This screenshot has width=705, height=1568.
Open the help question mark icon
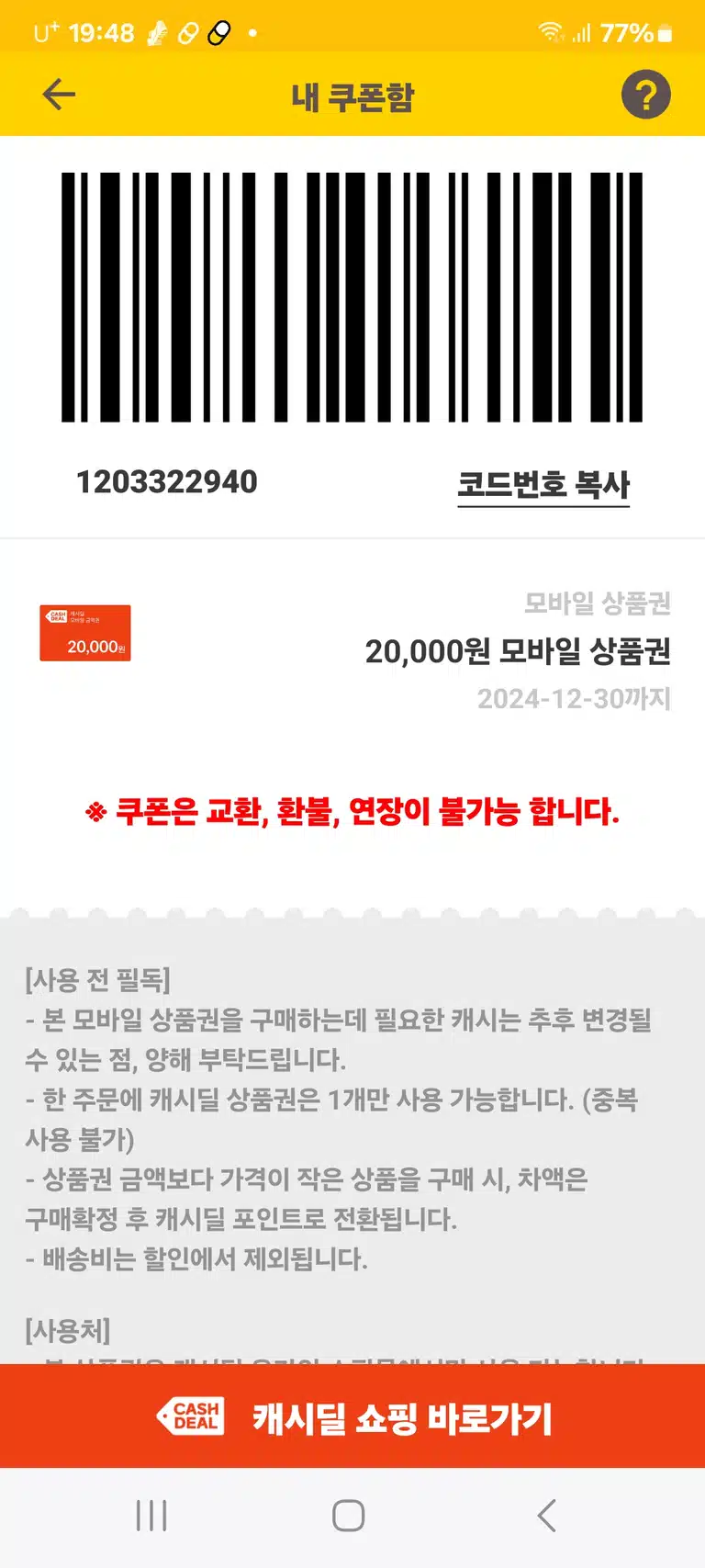tap(645, 95)
